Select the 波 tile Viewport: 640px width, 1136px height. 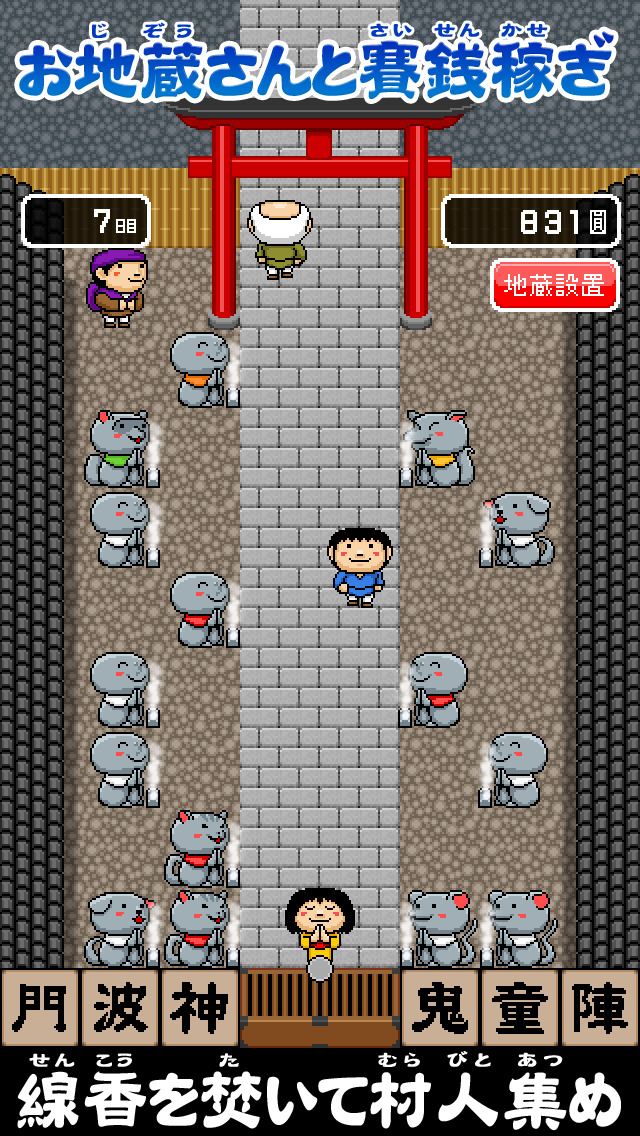tap(120, 1008)
